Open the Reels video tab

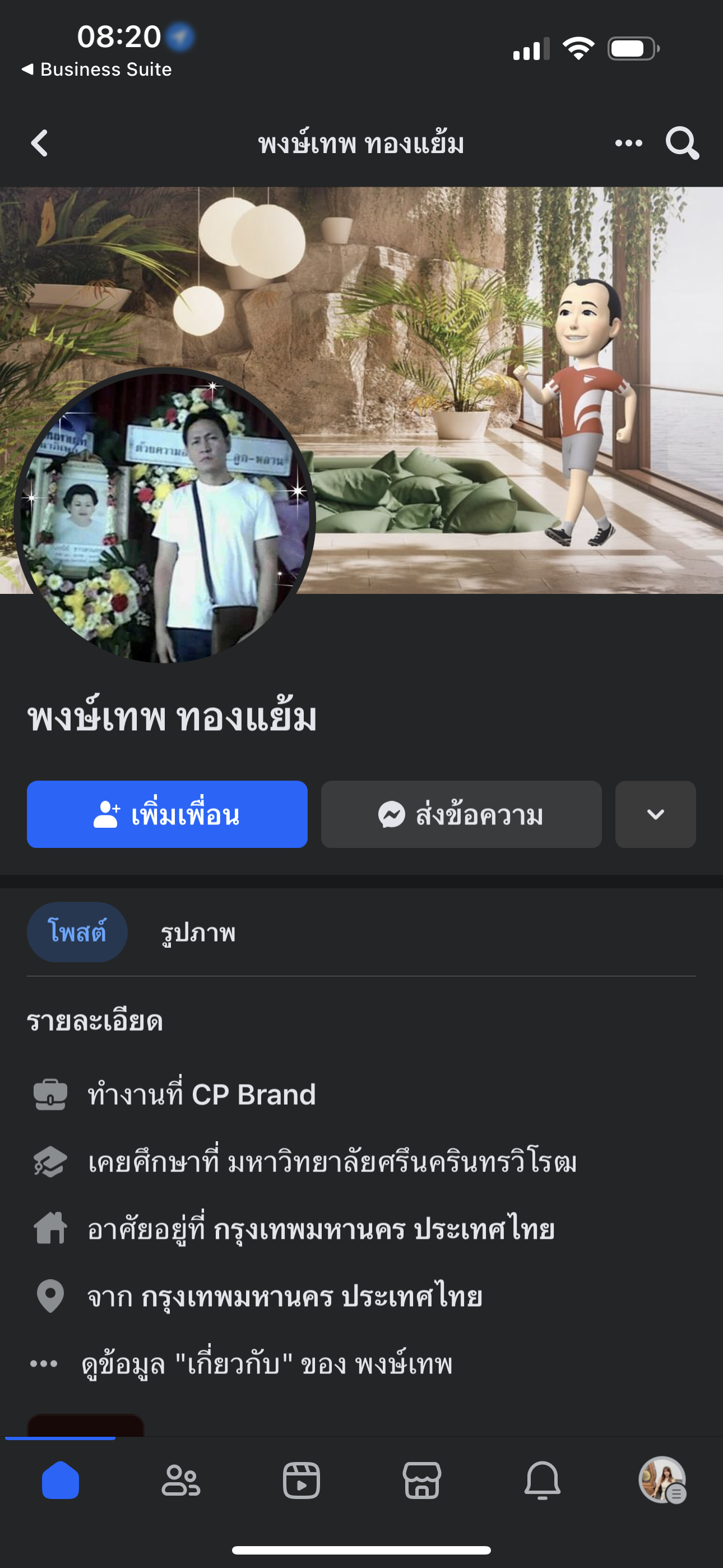pos(302,1481)
